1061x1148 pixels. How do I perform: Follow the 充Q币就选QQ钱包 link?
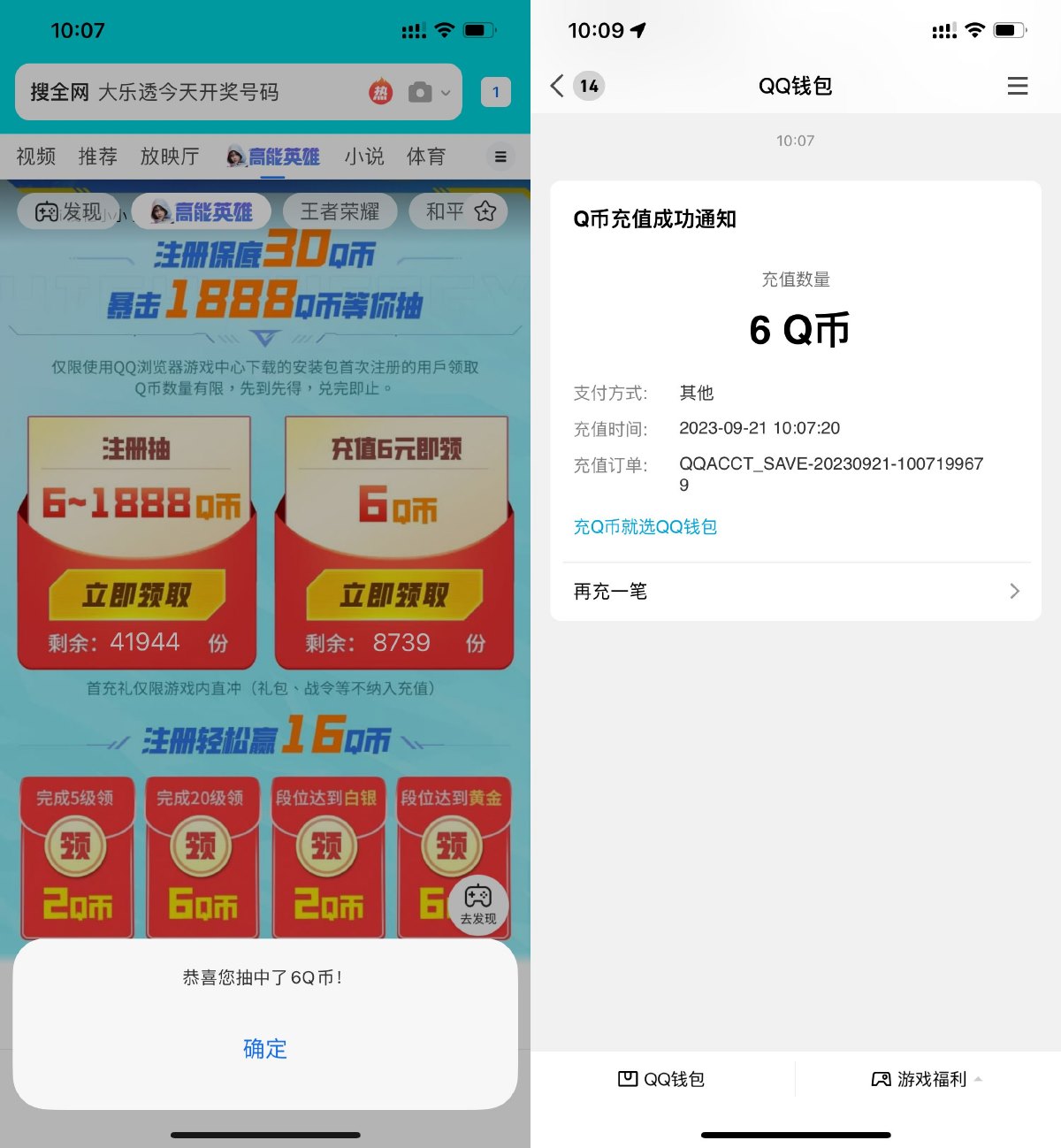coord(645,526)
